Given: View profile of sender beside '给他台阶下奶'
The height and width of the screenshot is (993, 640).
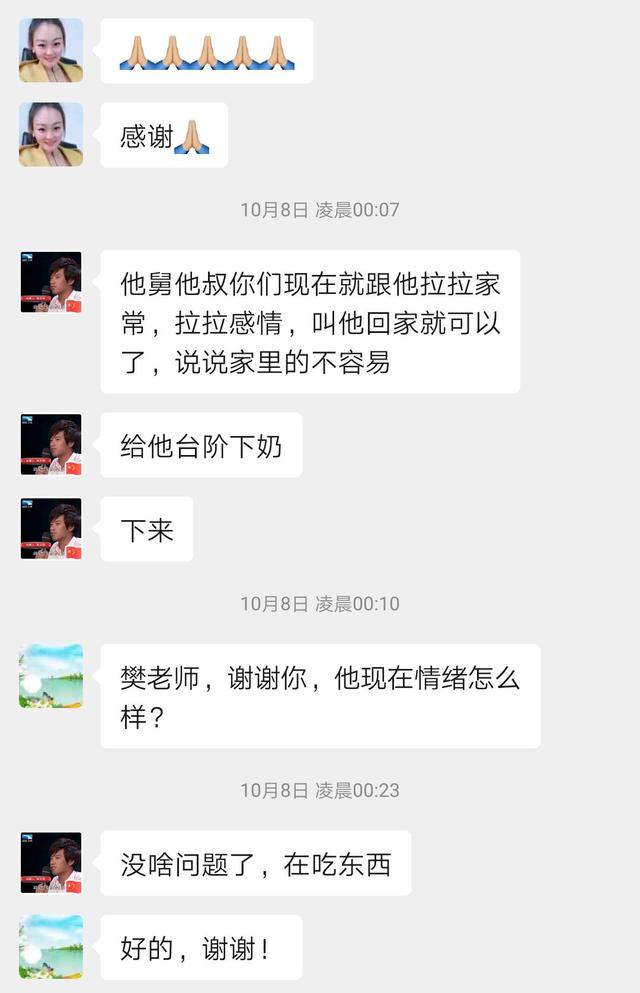Looking at the screenshot, I should tap(51, 444).
